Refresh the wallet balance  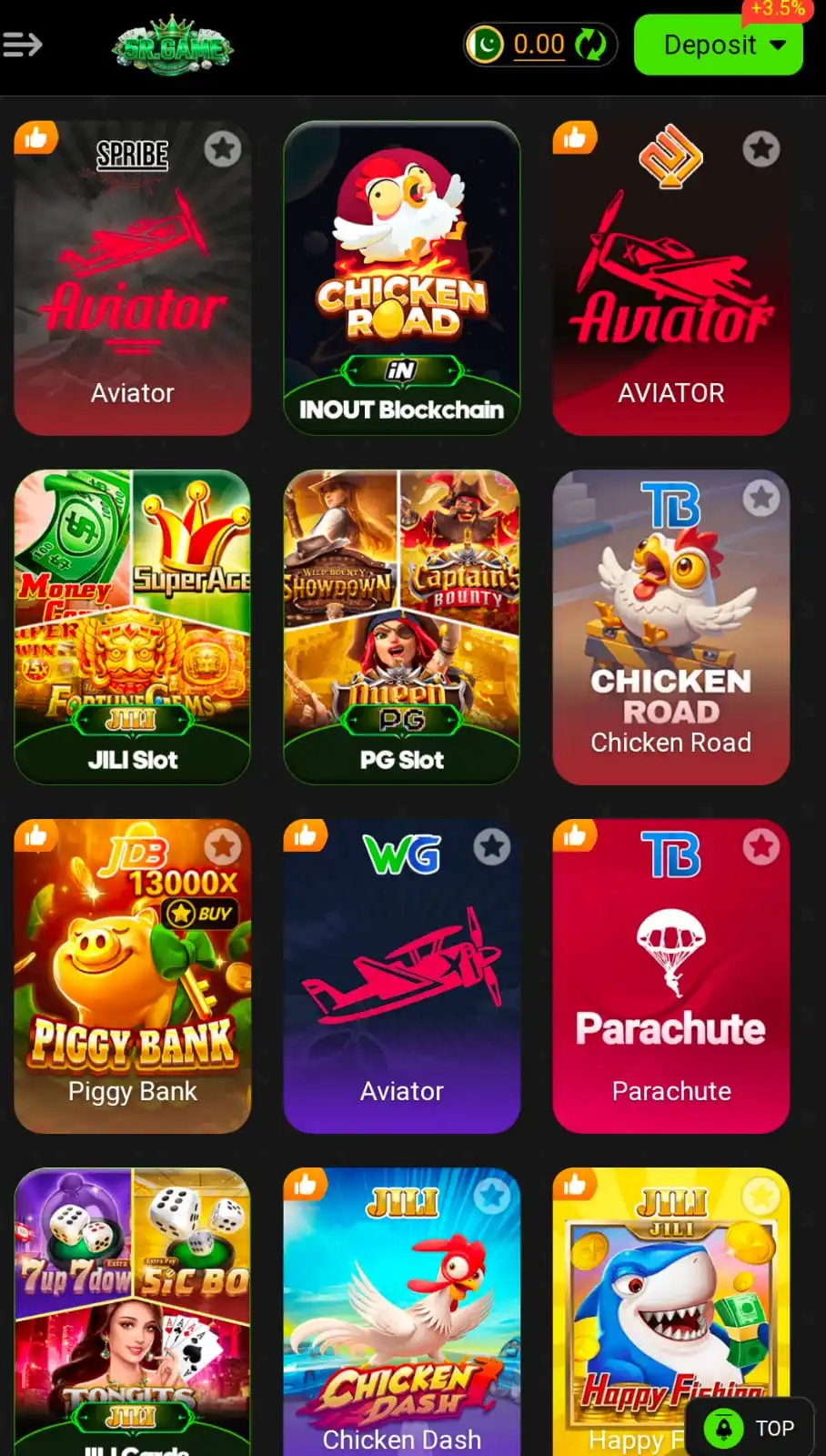(x=591, y=44)
